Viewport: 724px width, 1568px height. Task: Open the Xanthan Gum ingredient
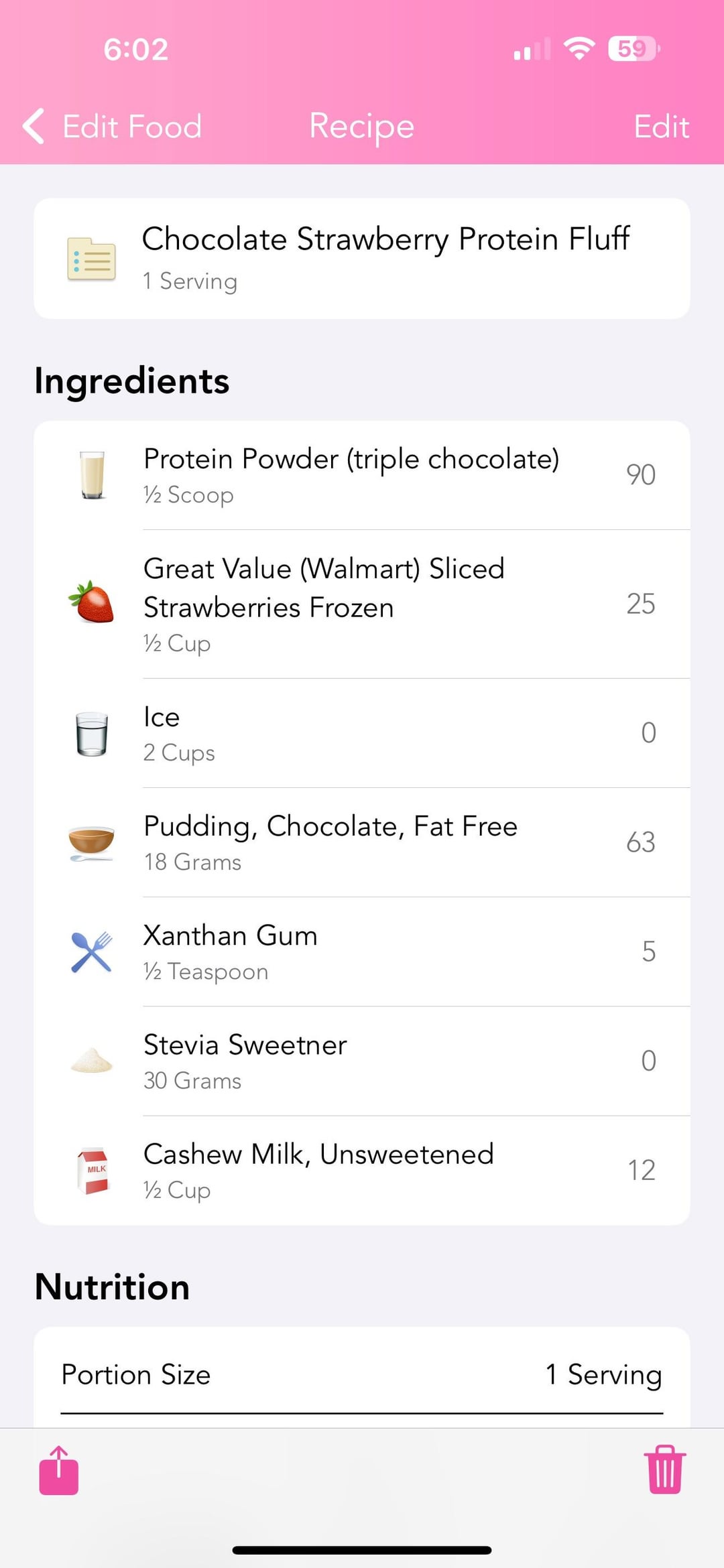pos(362,952)
